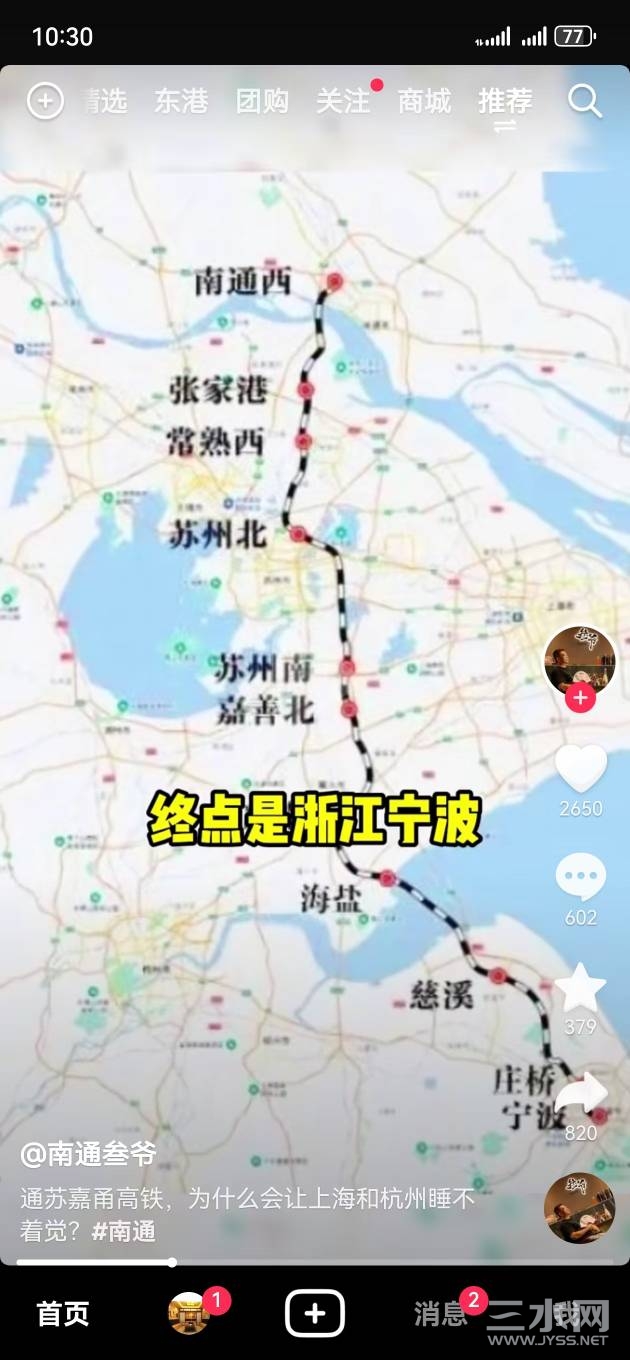Open the search magnifier icon
630x1360 pixels.
[585, 101]
